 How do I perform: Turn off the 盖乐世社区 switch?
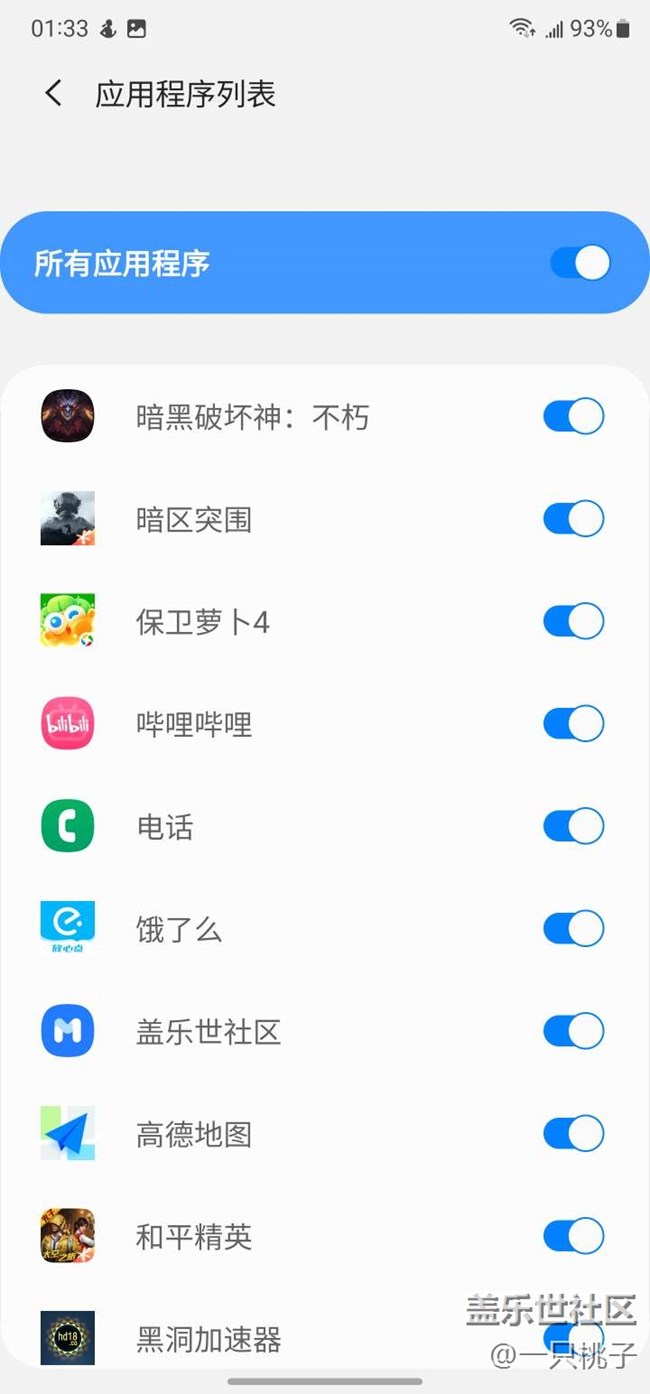click(573, 1031)
